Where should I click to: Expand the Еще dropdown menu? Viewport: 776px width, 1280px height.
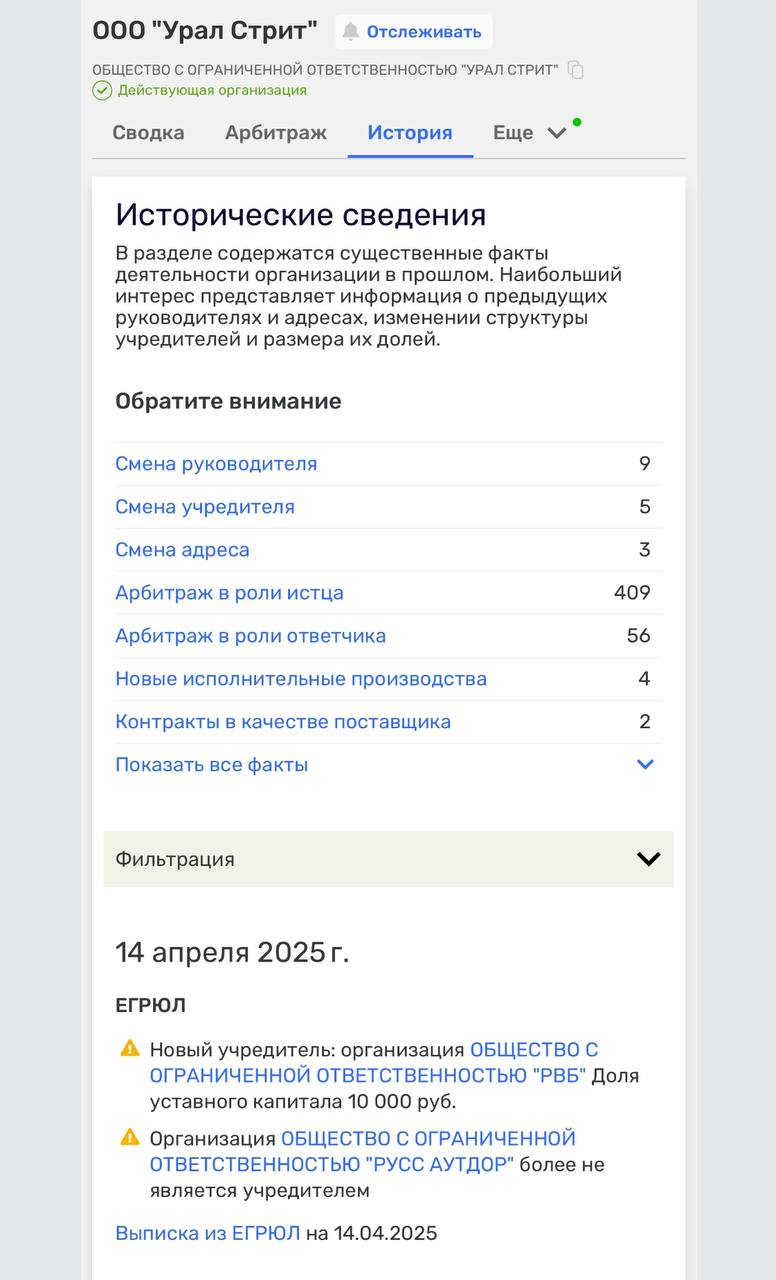(x=529, y=133)
